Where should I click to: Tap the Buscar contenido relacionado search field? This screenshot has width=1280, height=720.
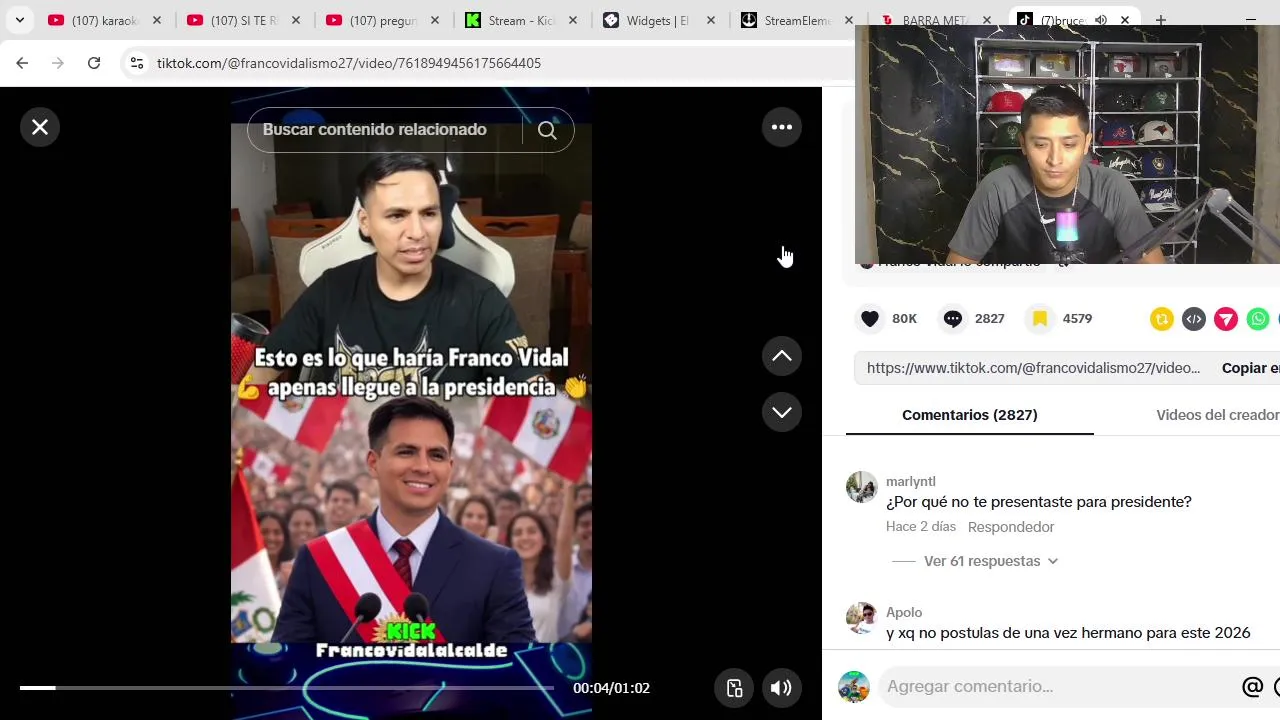(x=385, y=130)
